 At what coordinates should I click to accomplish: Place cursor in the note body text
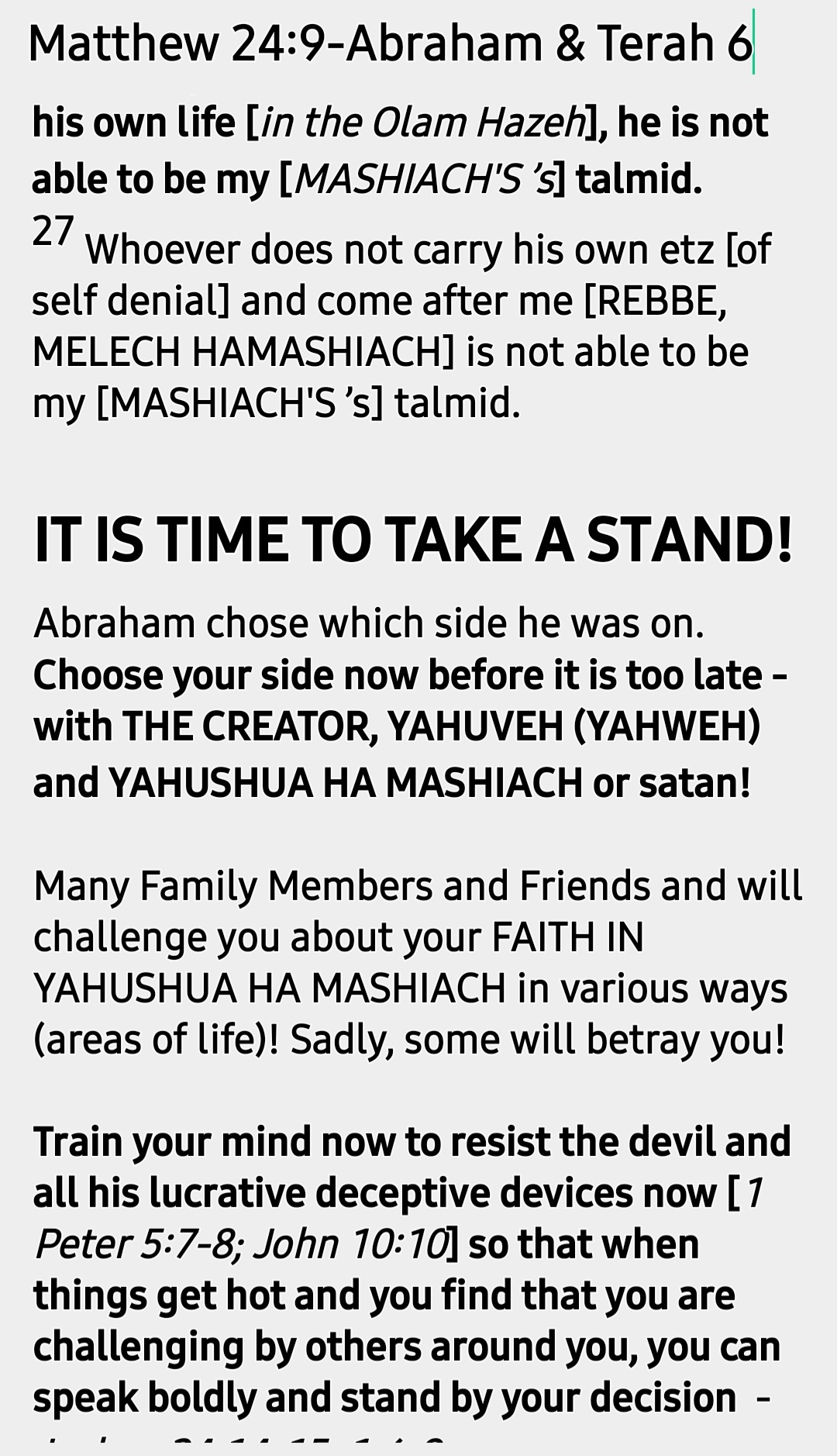coord(411,961)
